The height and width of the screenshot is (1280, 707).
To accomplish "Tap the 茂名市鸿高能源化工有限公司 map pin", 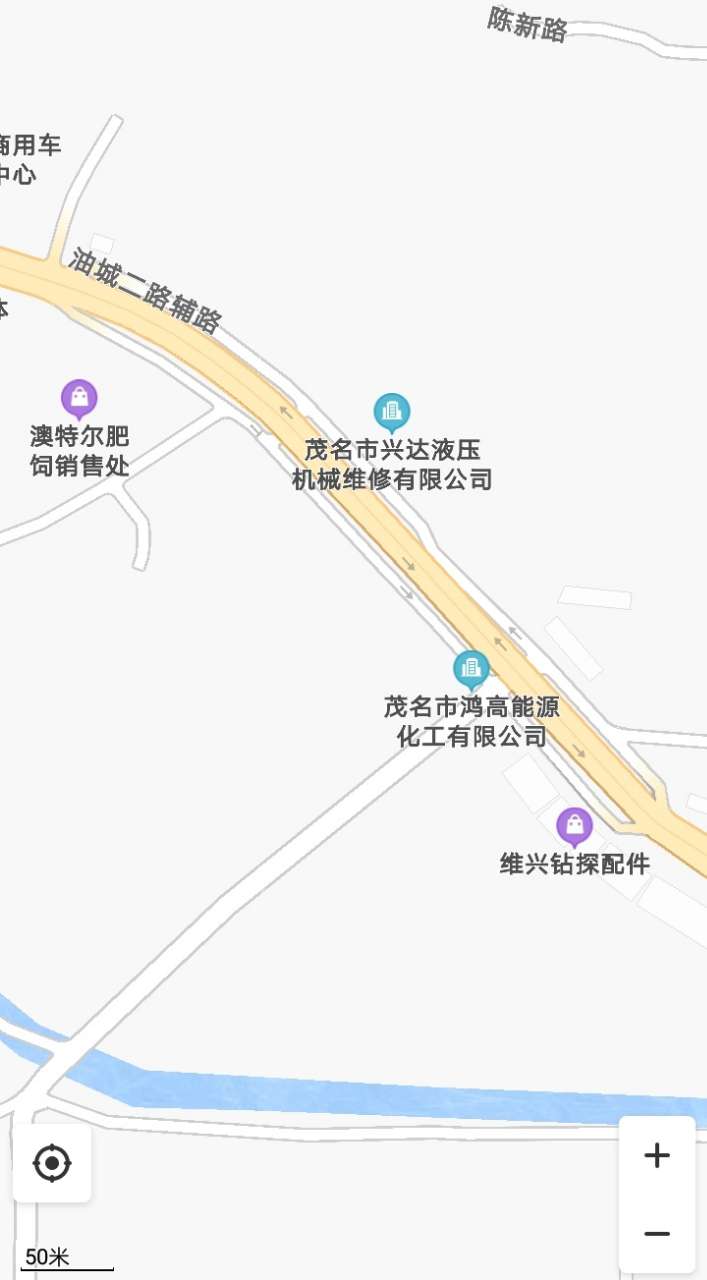I will click(471, 670).
